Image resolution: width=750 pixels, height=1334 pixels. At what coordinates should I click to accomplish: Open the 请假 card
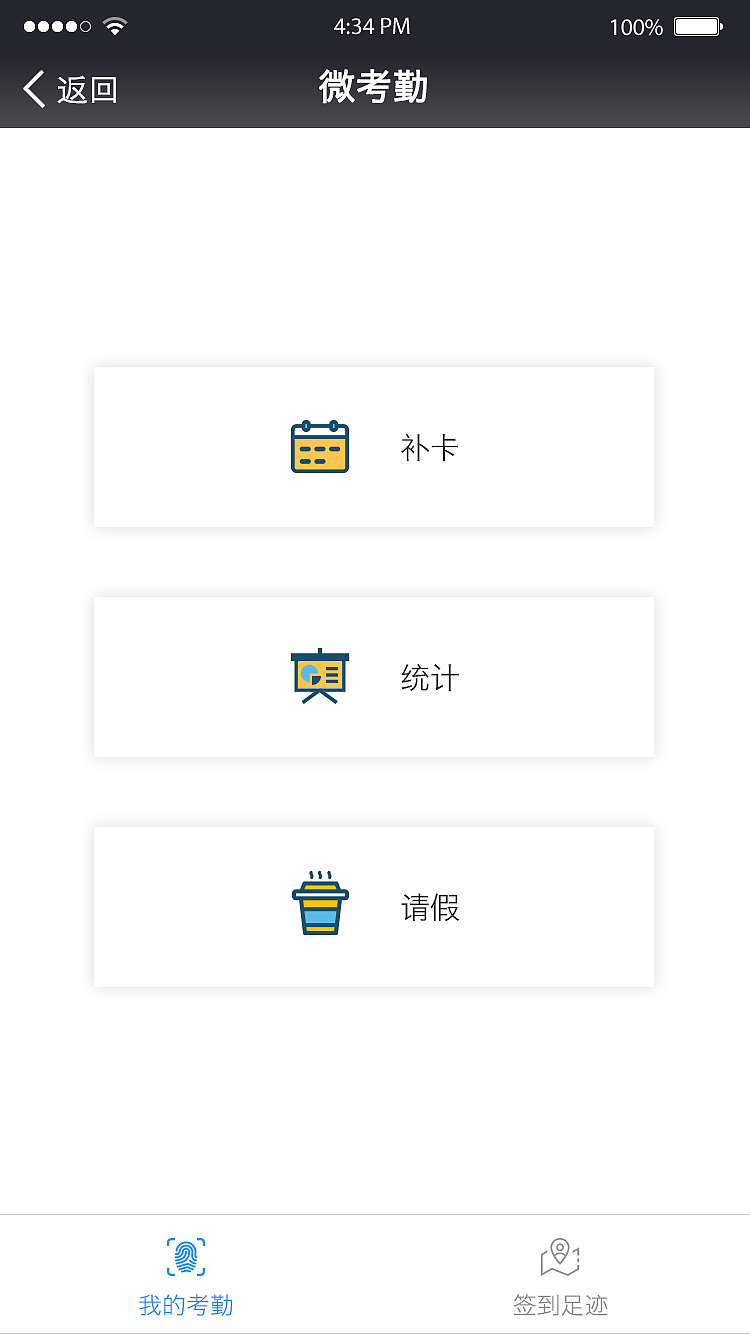point(374,906)
